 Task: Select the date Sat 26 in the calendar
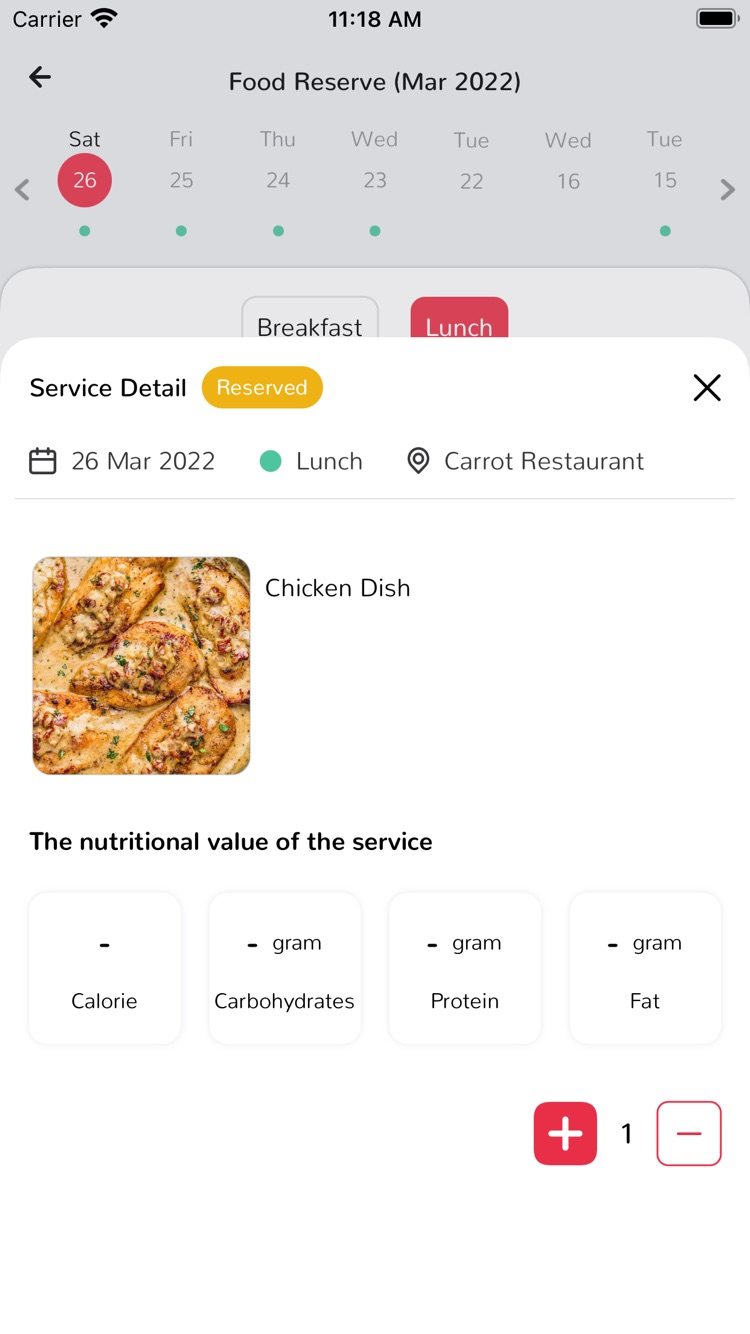tap(84, 180)
